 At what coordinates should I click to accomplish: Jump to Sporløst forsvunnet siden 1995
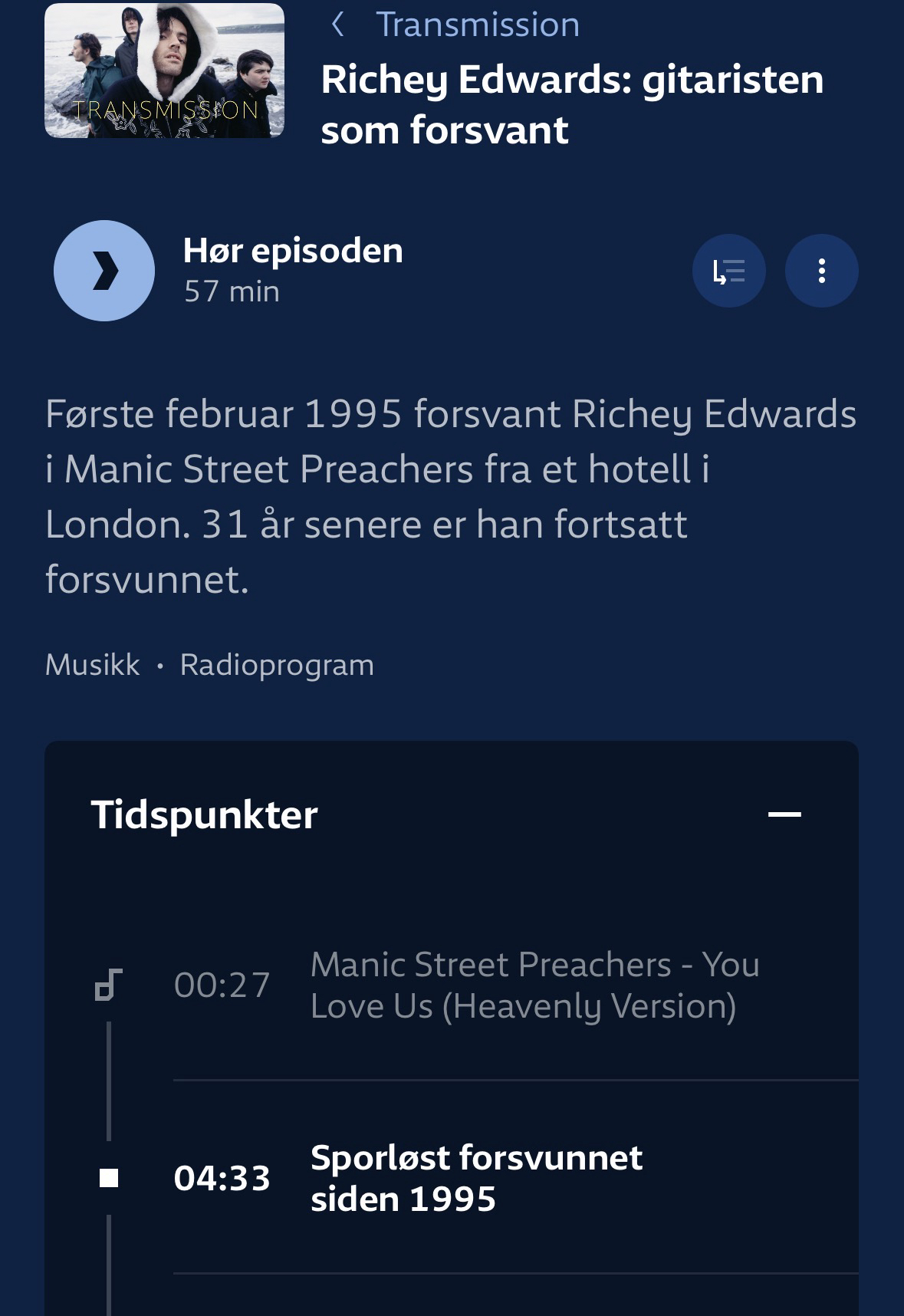[475, 1178]
